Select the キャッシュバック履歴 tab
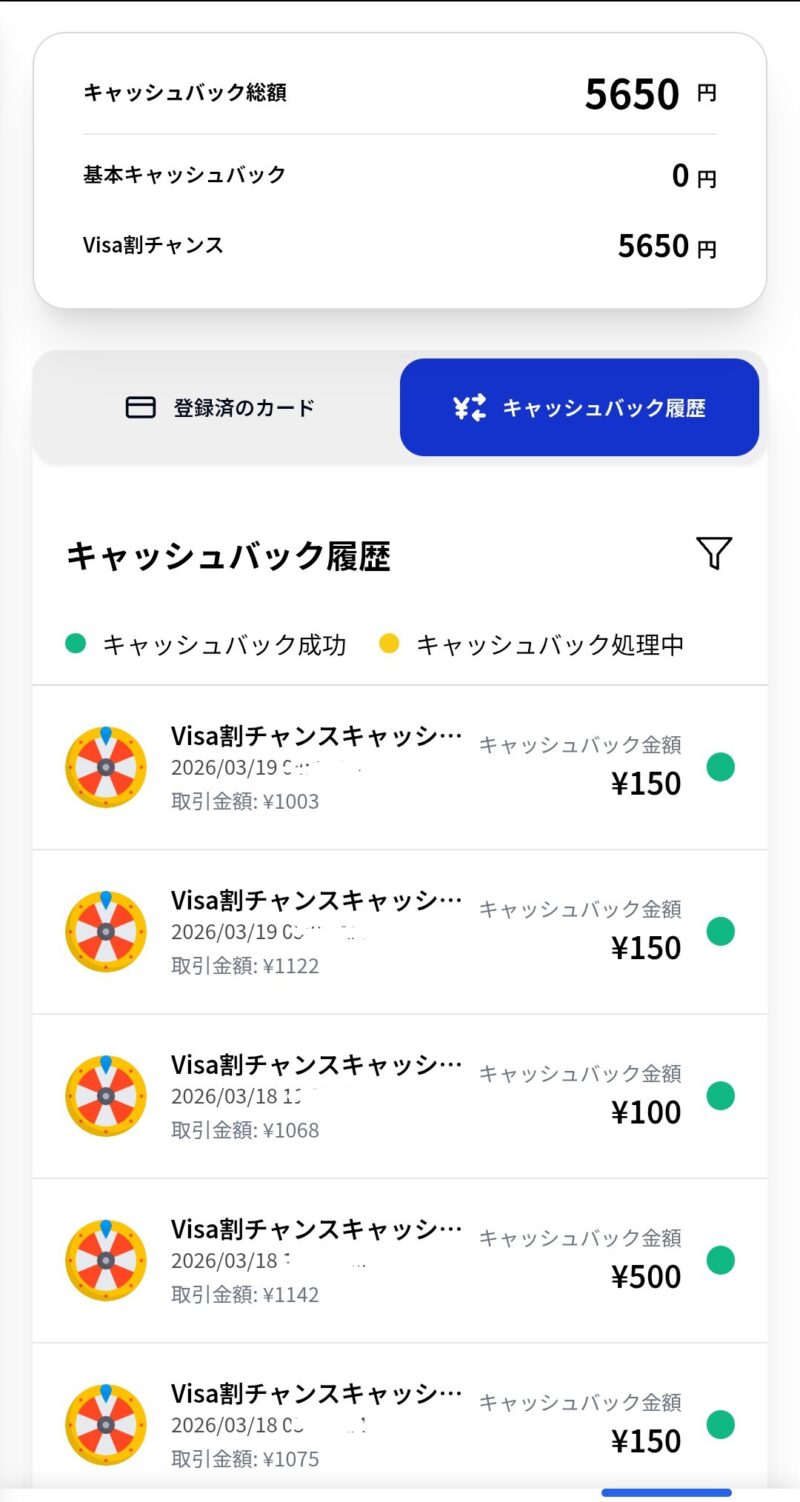This screenshot has height=1502, width=800. (580, 407)
